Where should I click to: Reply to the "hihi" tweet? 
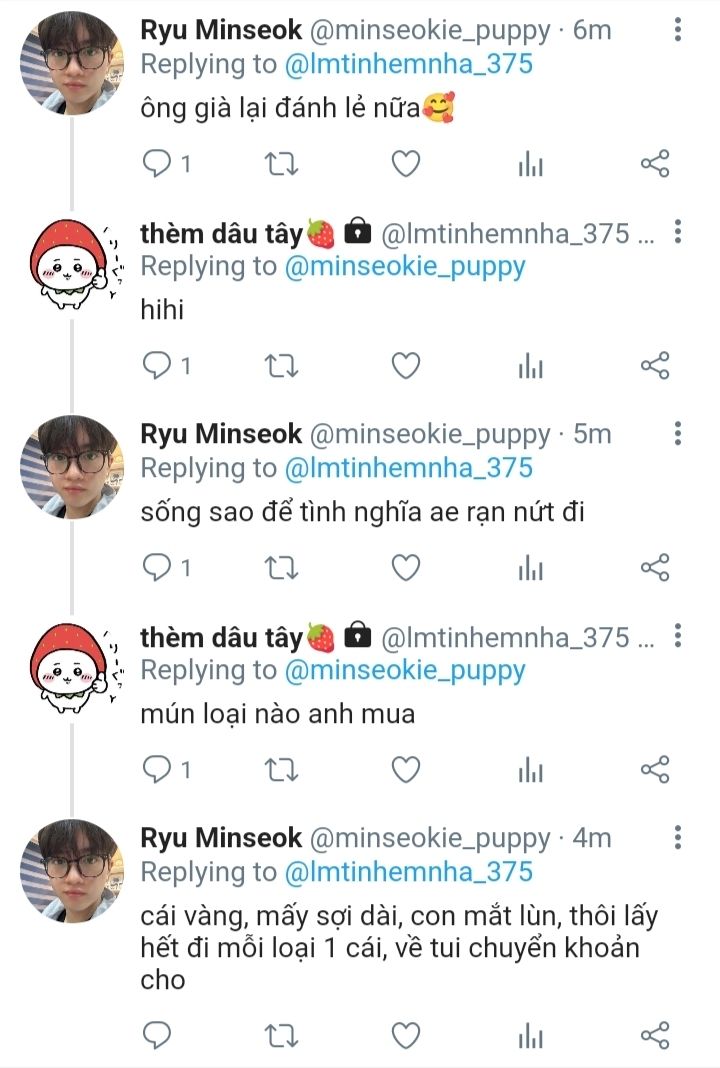pyautogui.click(x=157, y=366)
